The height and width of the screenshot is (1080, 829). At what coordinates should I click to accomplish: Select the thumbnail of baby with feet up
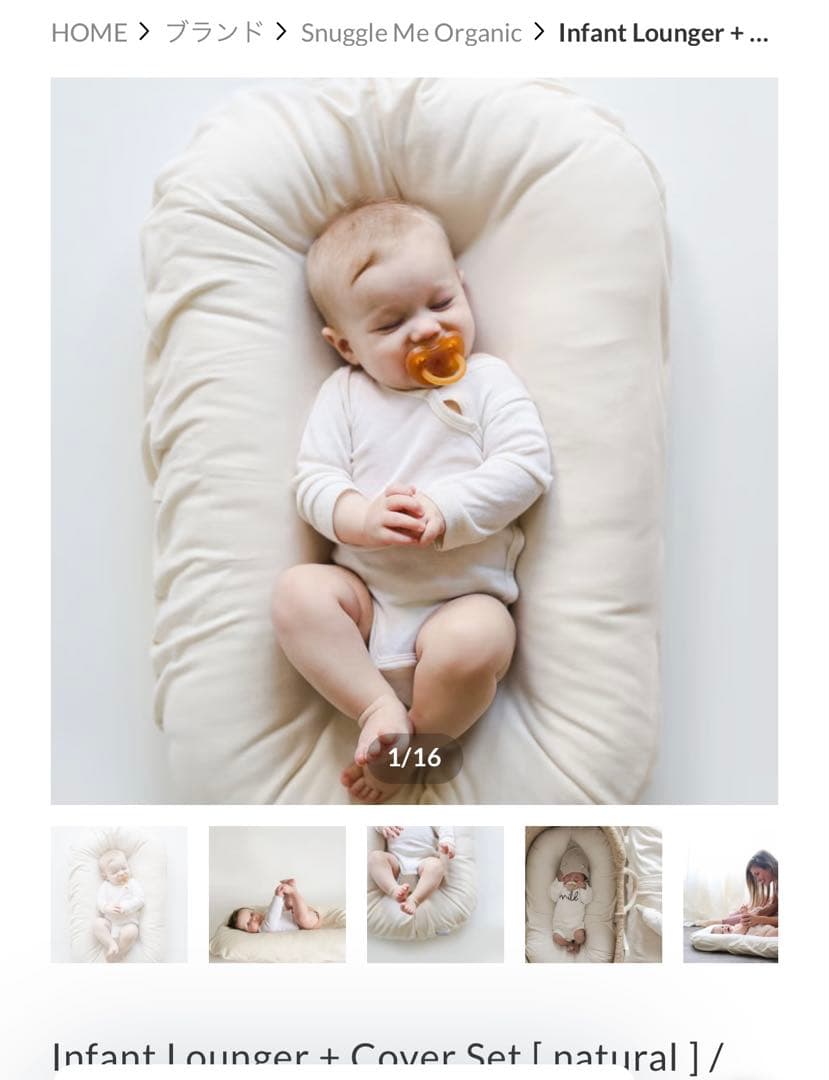pos(277,894)
